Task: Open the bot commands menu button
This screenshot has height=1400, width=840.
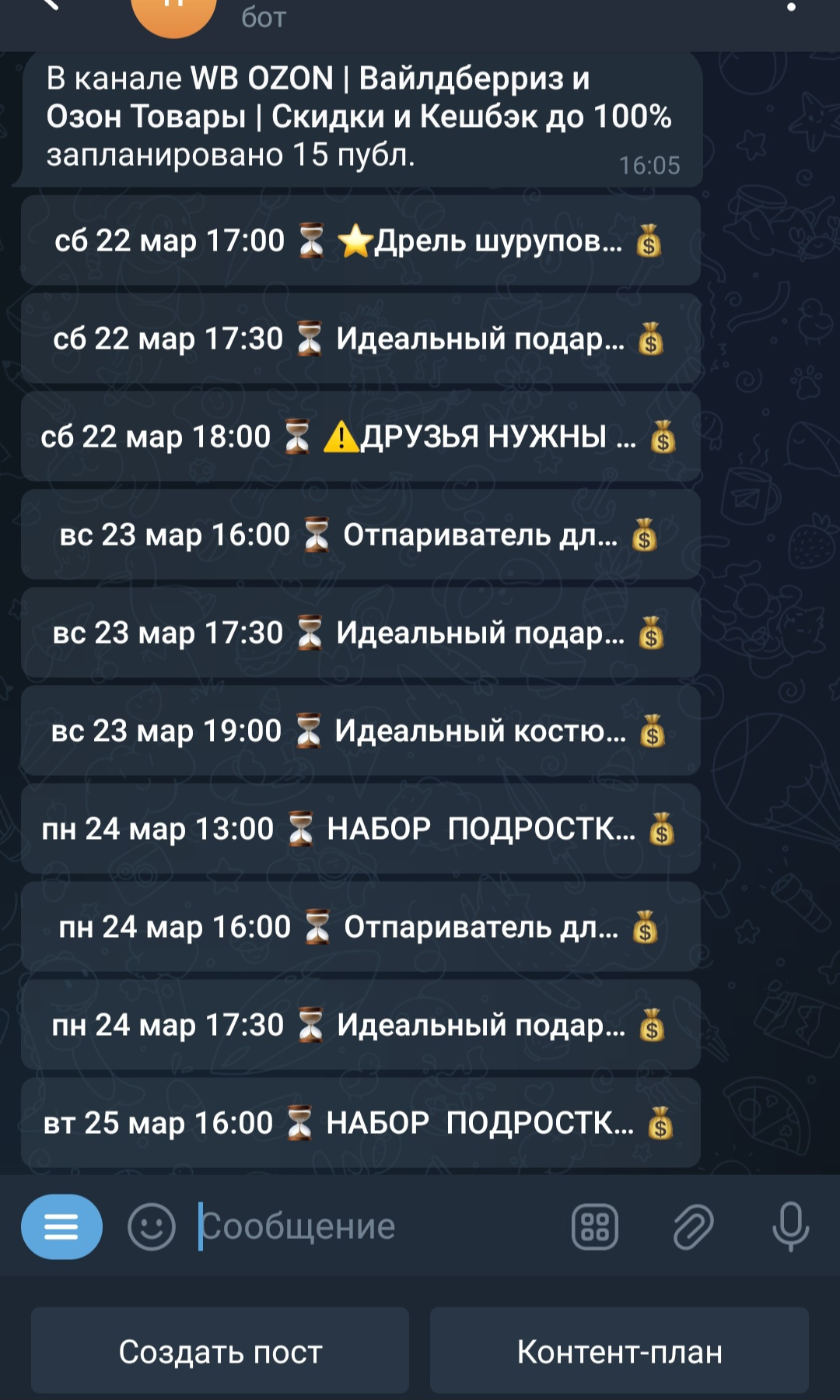Action: (61, 1226)
